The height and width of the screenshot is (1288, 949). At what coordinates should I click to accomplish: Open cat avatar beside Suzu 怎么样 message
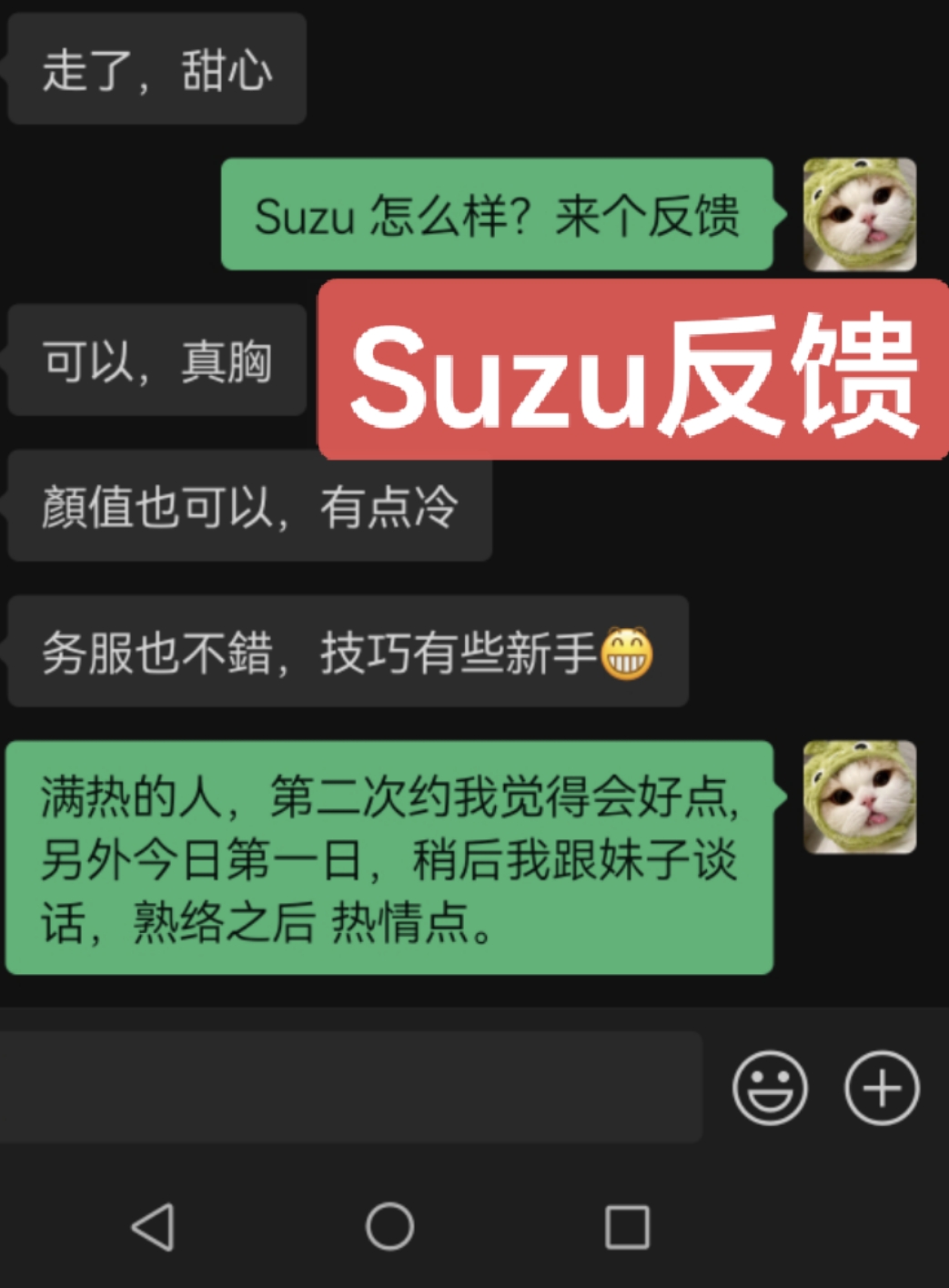(859, 215)
